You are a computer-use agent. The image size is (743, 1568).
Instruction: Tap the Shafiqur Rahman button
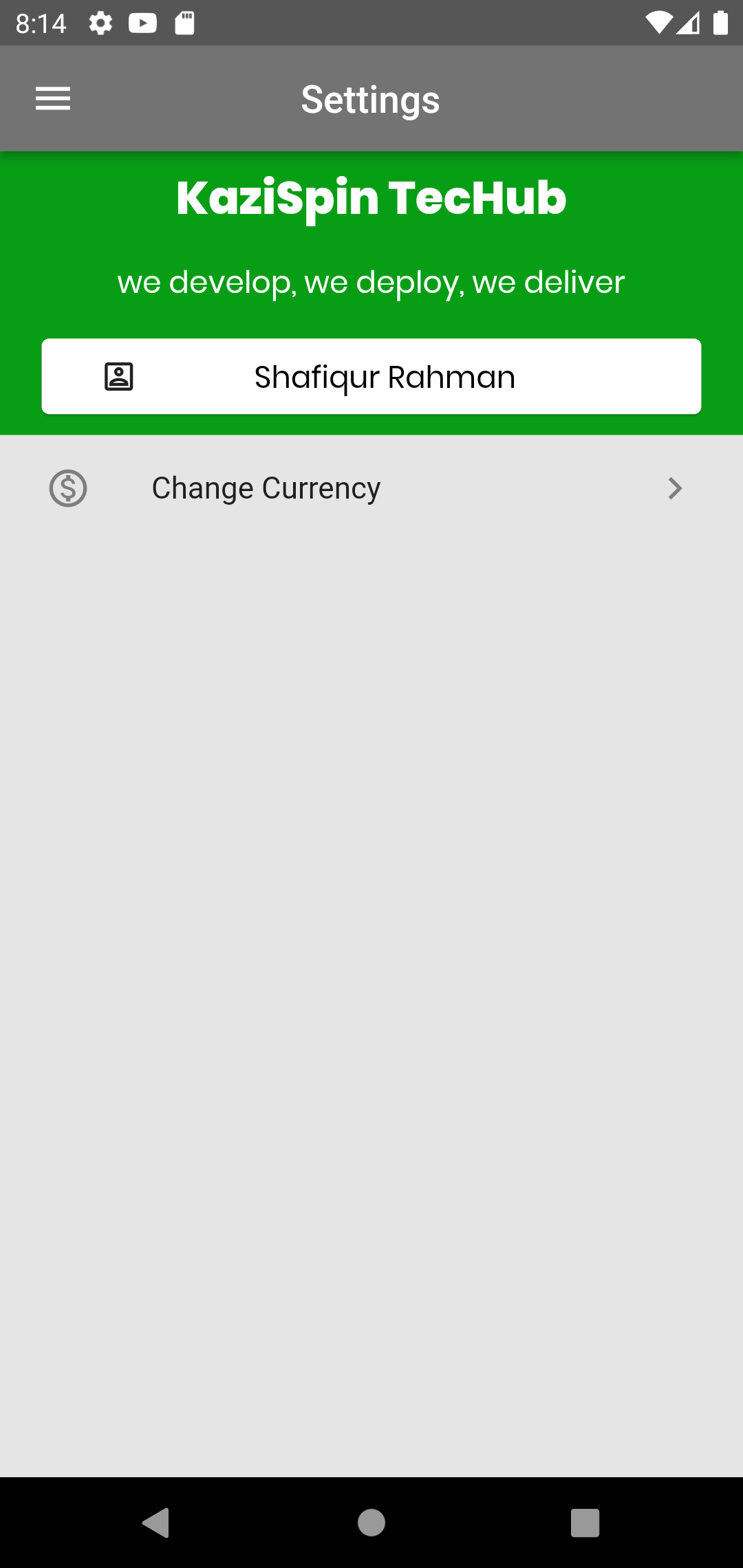pos(371,376)
